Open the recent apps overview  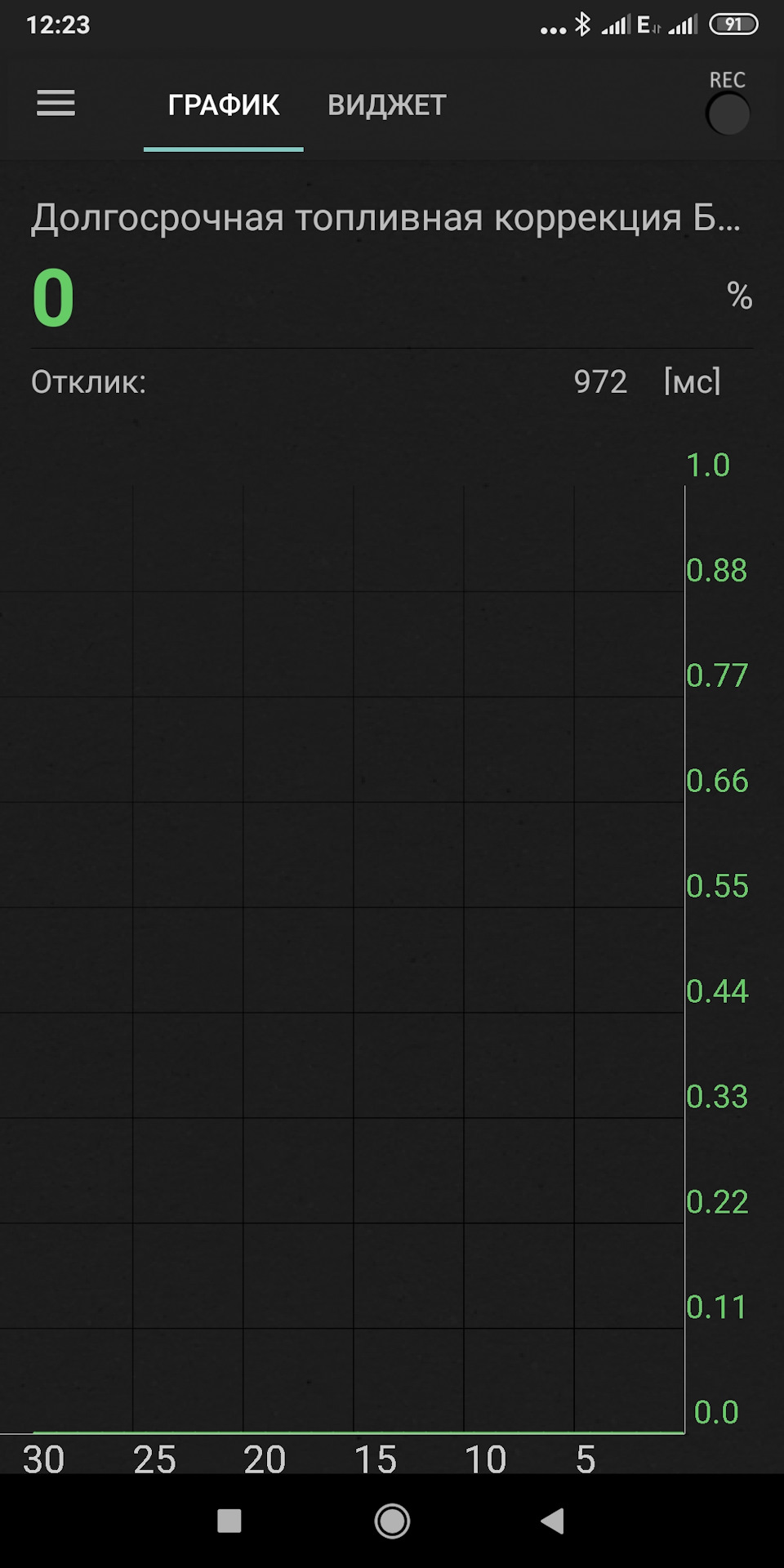pyautogui.click(x=229, y=1521)
